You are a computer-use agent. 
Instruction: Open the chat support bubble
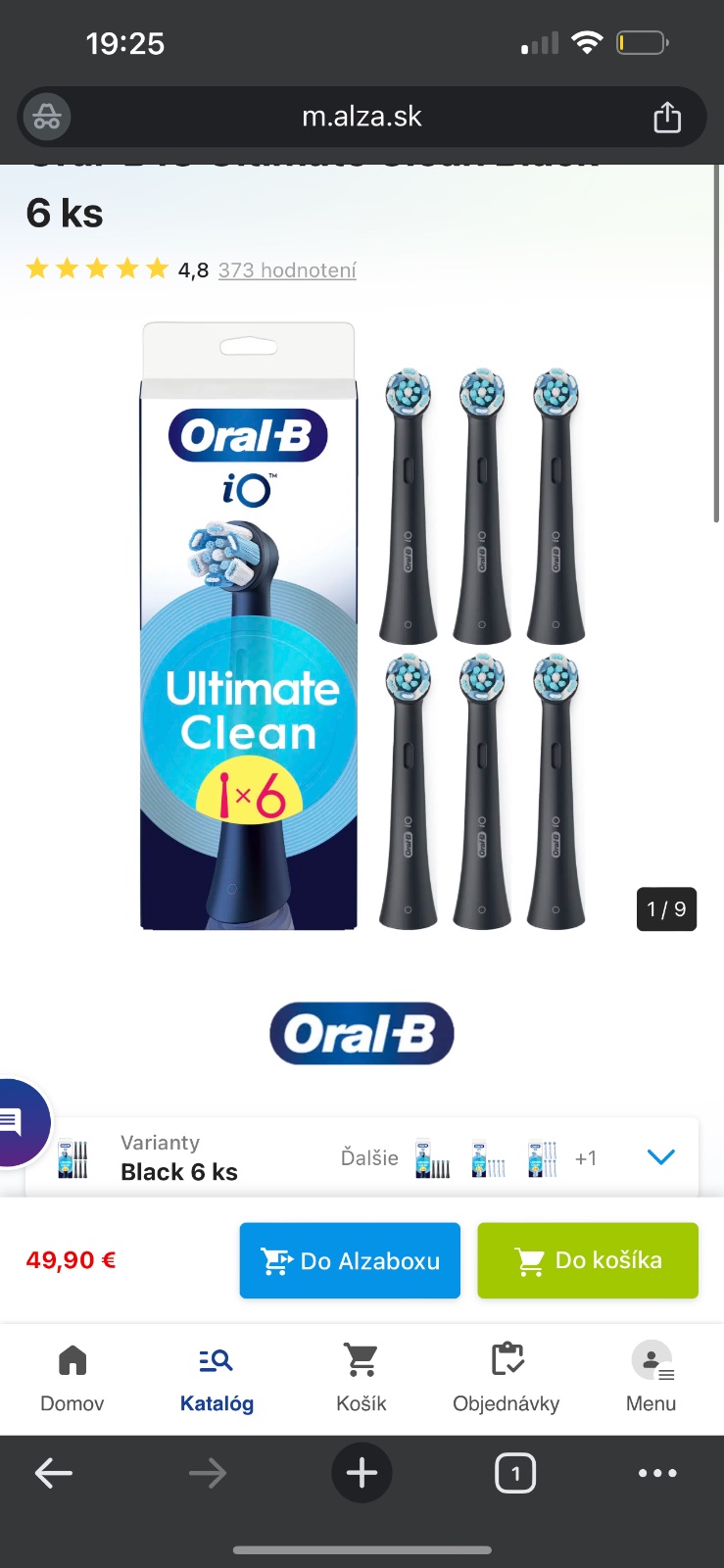[x=20, y=1122]
